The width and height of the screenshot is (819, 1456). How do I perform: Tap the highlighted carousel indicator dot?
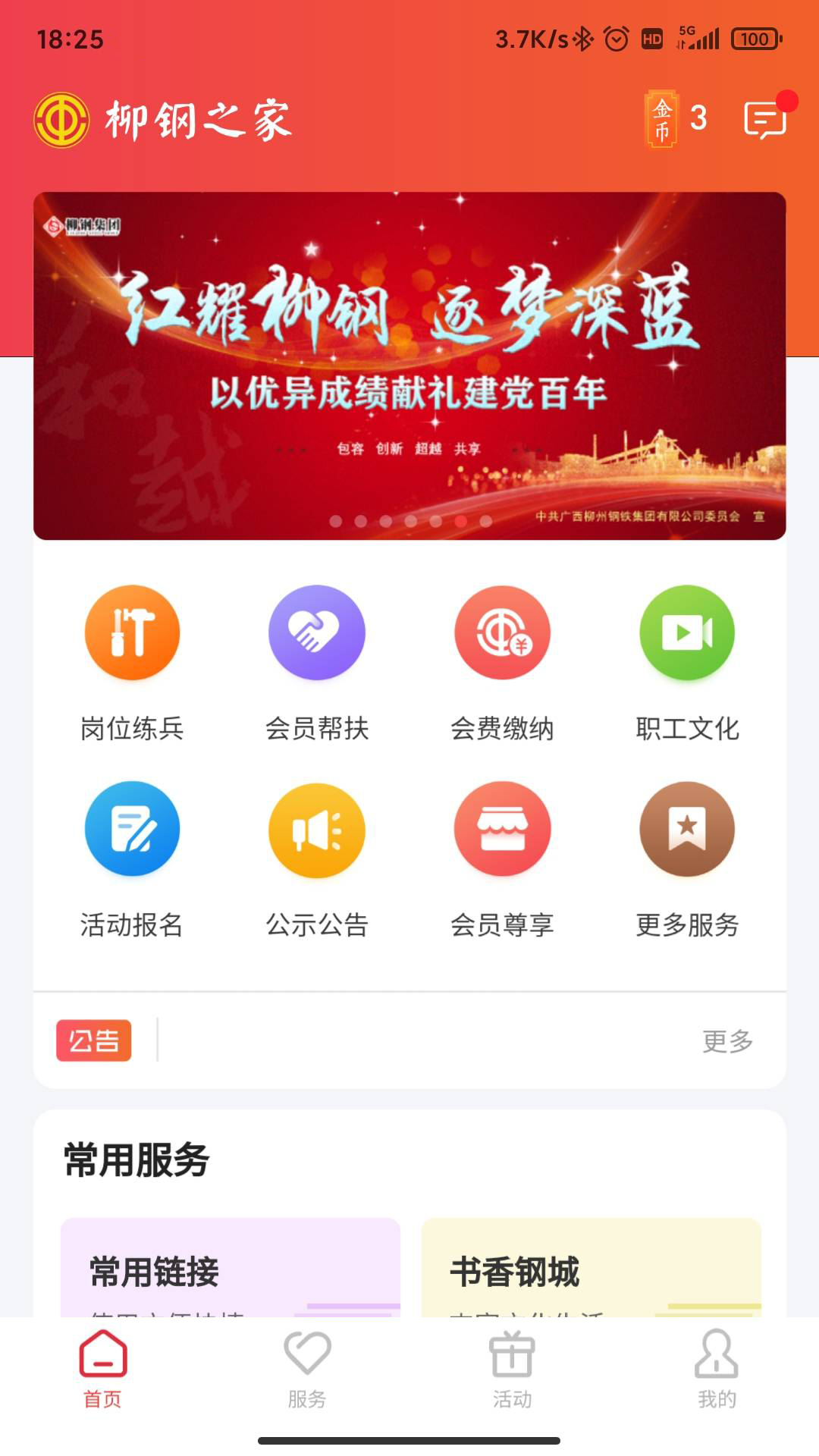click(460, 522)
